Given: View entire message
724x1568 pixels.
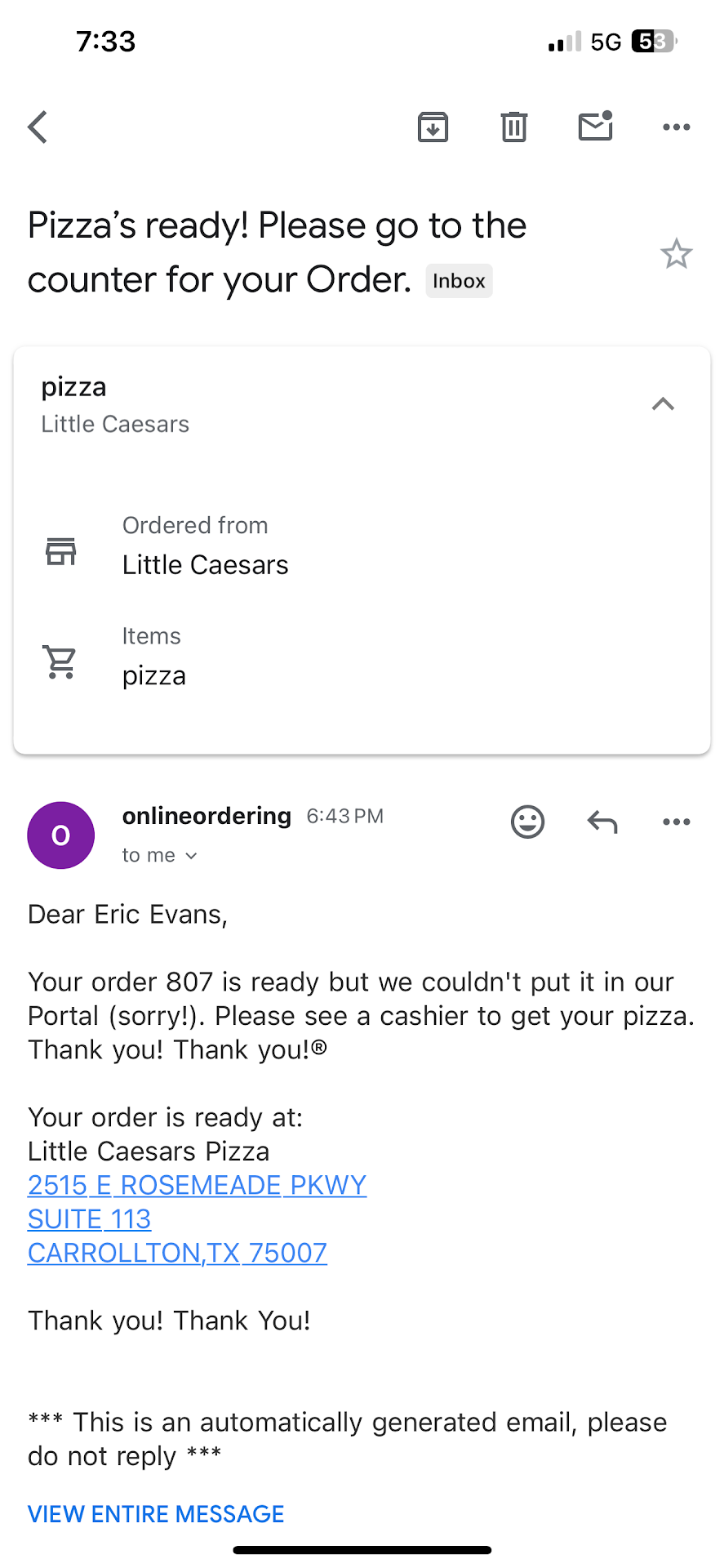Looking at the screenshot, I should [156, 1514].
